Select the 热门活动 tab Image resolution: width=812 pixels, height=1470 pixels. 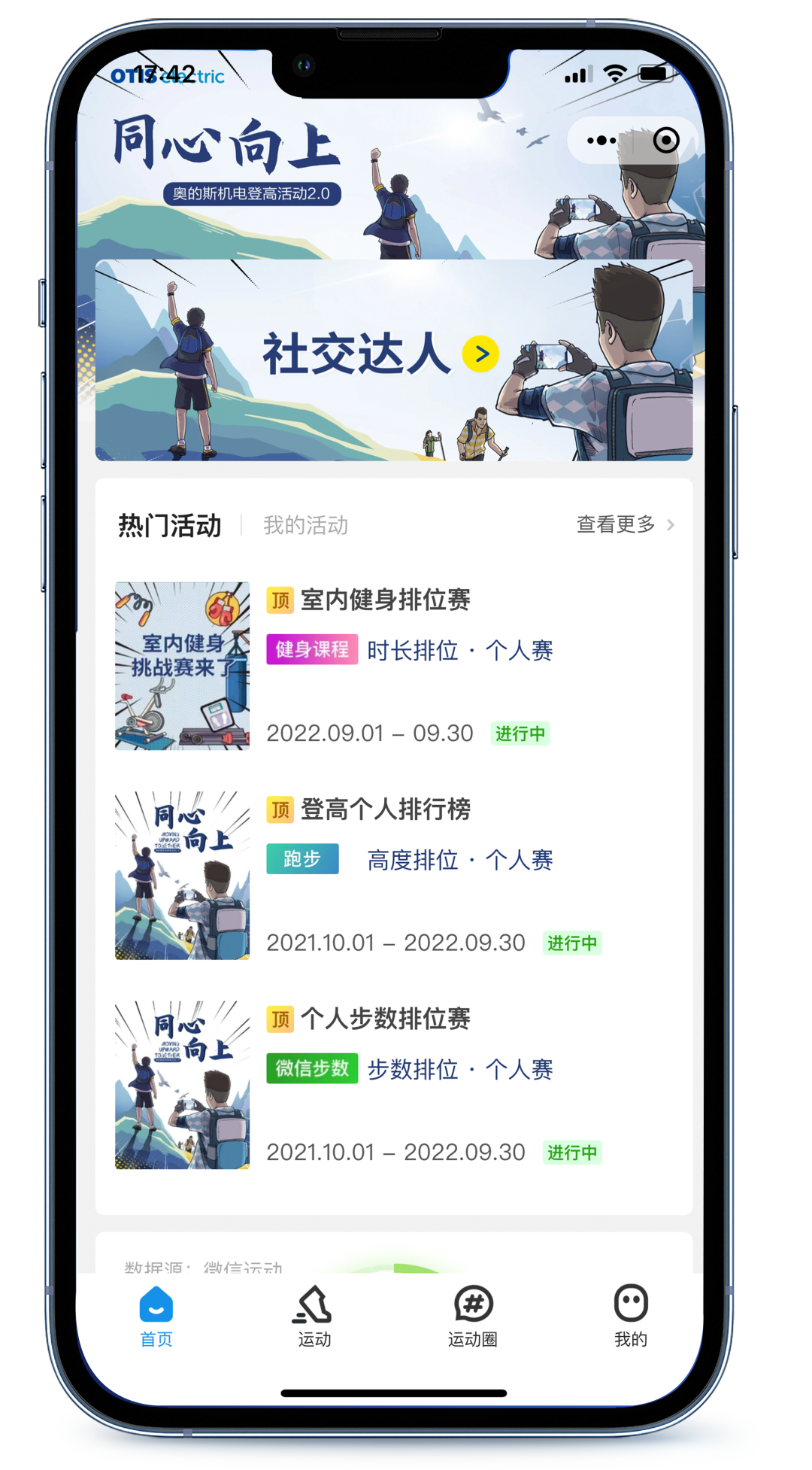coord(170,525)
